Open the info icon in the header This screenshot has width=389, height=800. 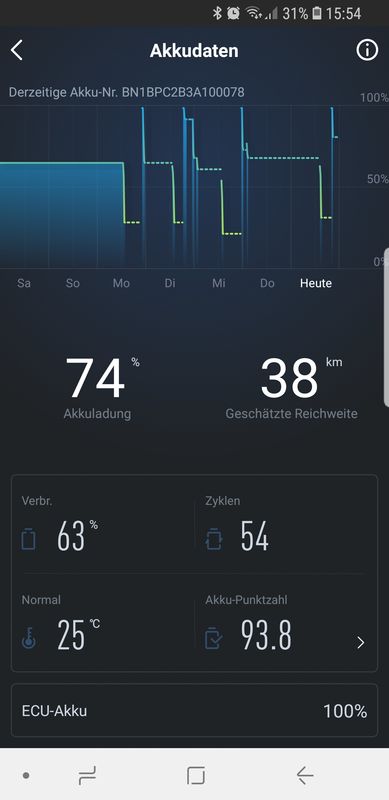click(367, 50)
